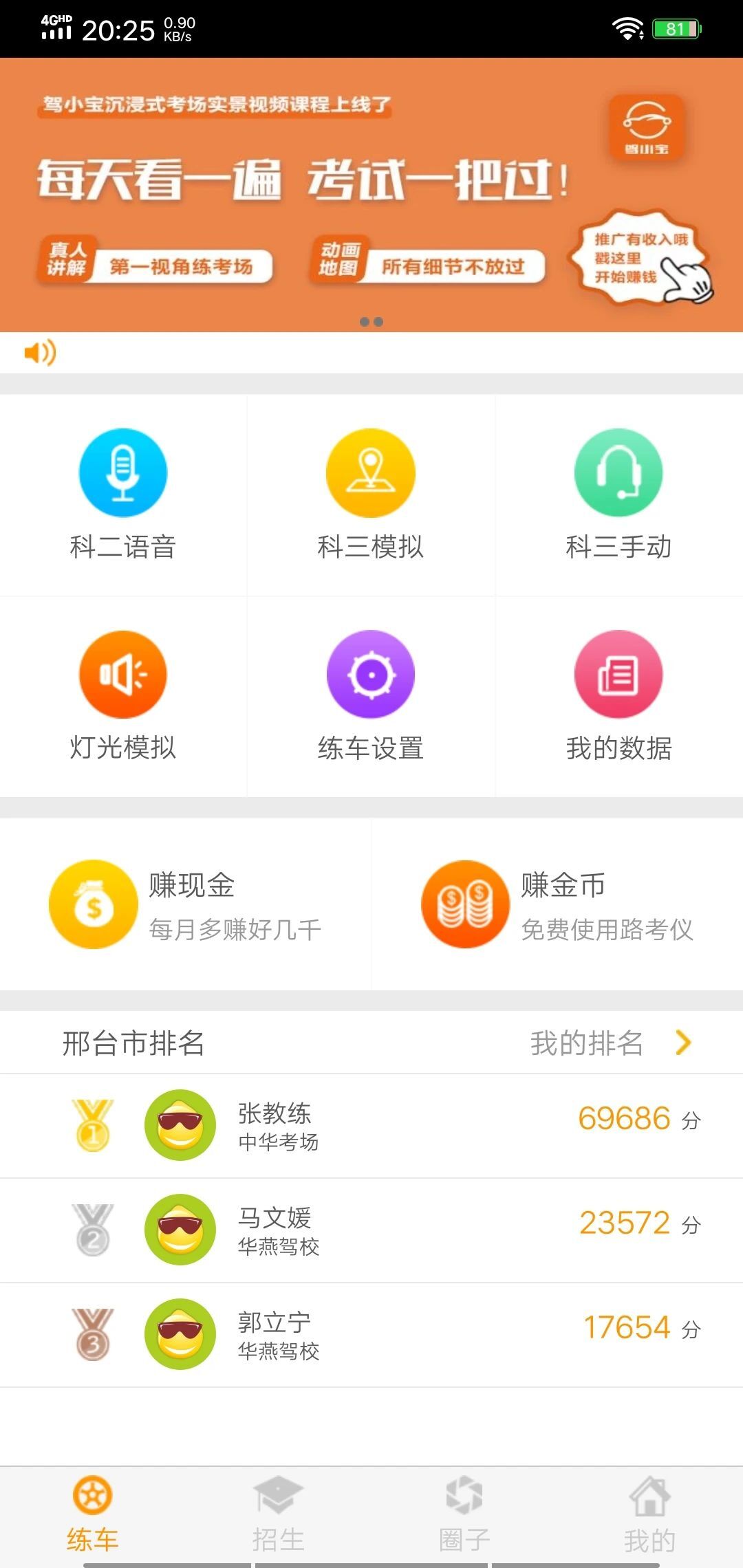Viewport: 743px width, 1568px height.
Task: Expand 马文媛's ranking details
Action: (x=371, y=1231)
